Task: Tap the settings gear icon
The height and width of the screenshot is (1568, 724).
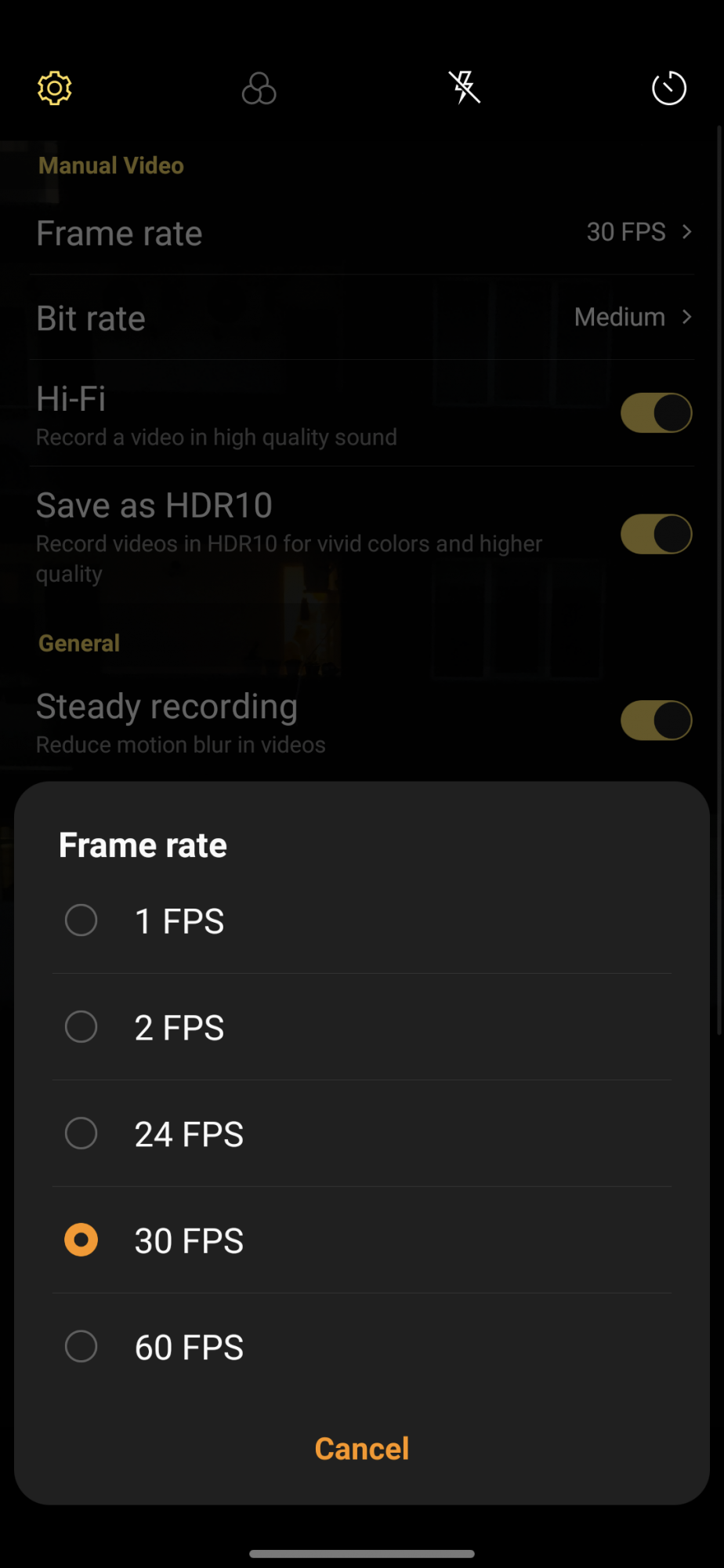Action: pos(55,88)
